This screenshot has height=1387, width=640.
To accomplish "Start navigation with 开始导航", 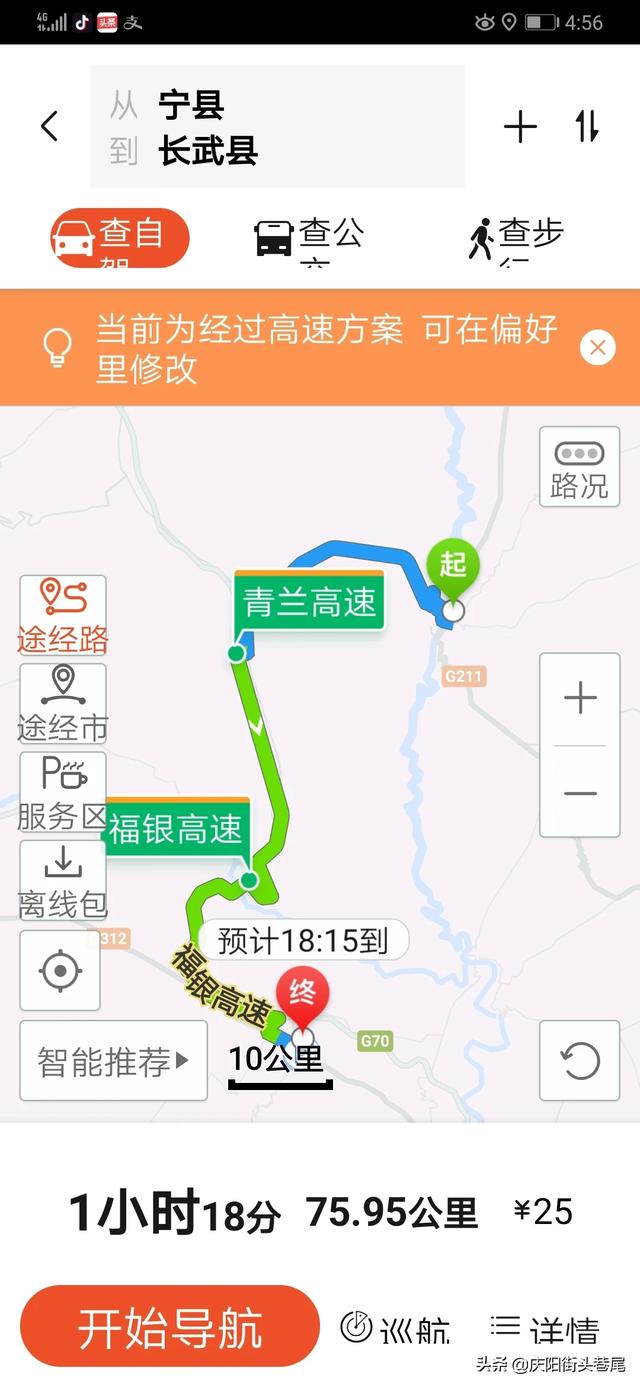I will pyautogui.click(x=170, y=1327).
